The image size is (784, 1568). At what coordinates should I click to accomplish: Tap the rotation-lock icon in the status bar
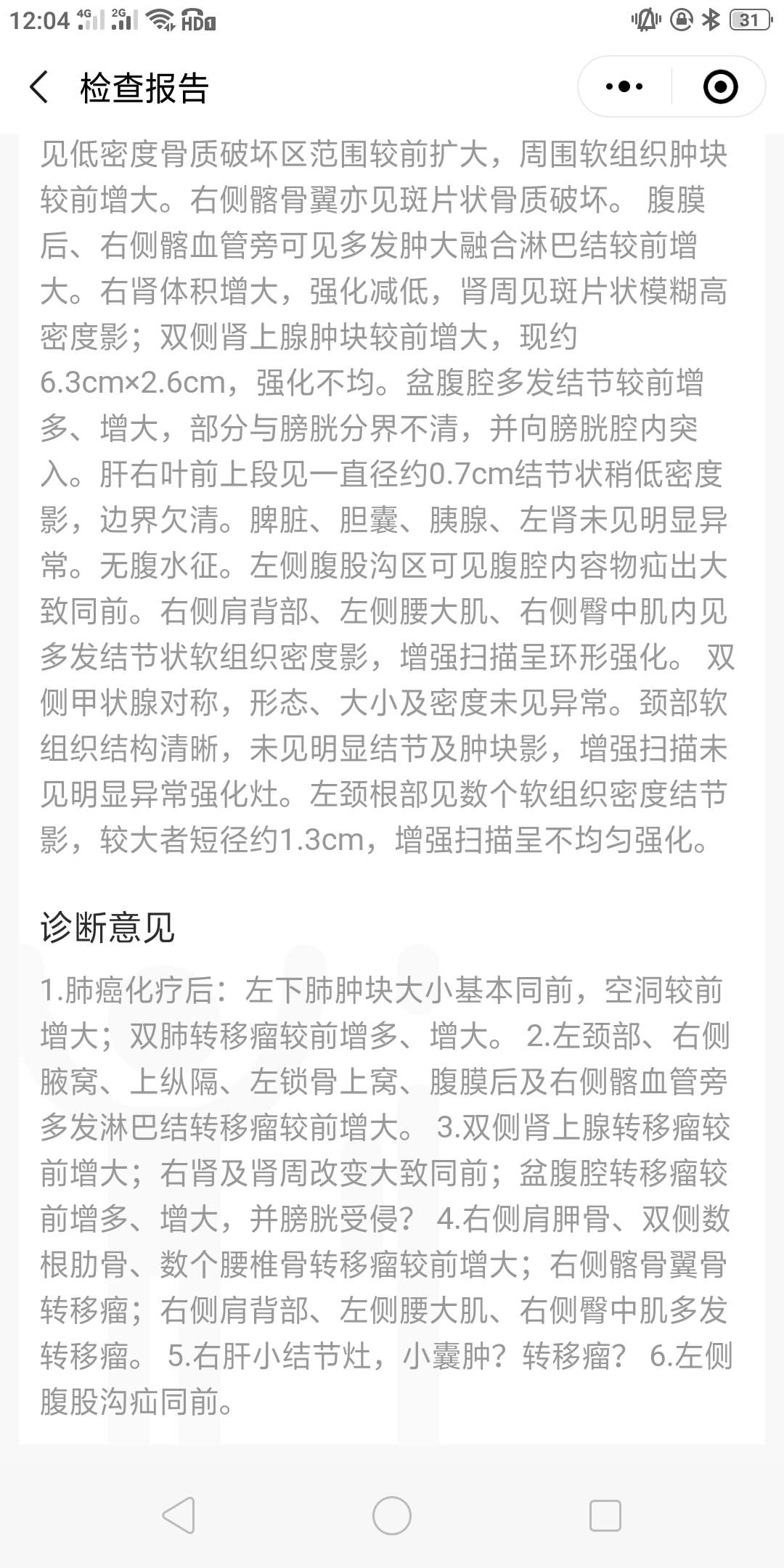pyautogui.click(x=681, y=20)
